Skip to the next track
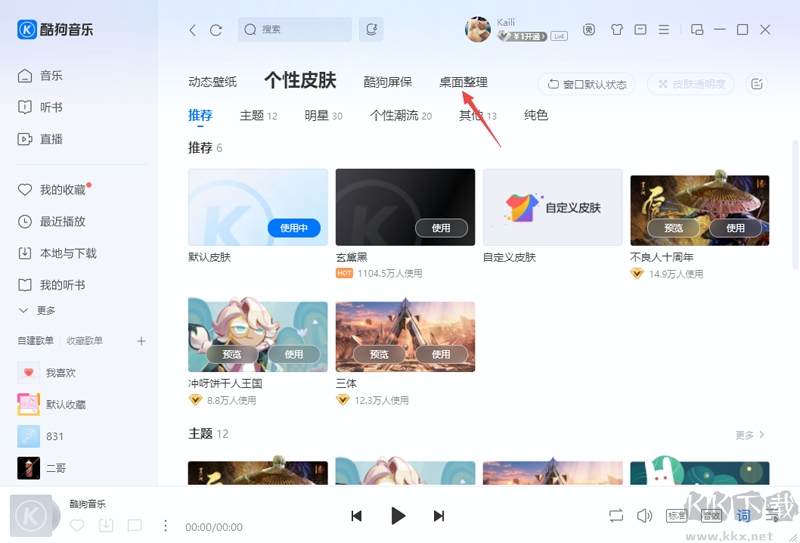Screen dimensions: 800x543 pyautogui.click(x=438, y=516)
